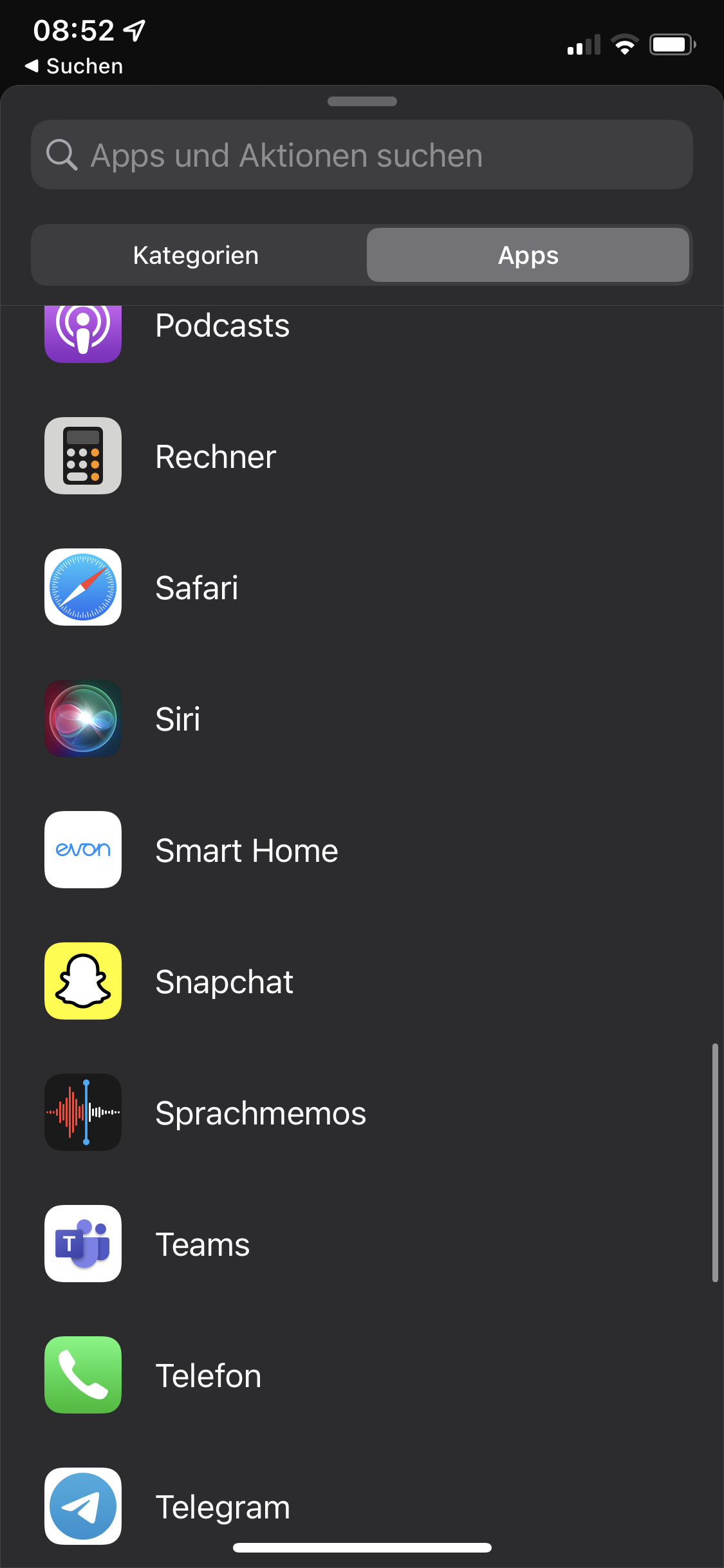
Task: Open Podcasts actions
Action: pos(222,326)
